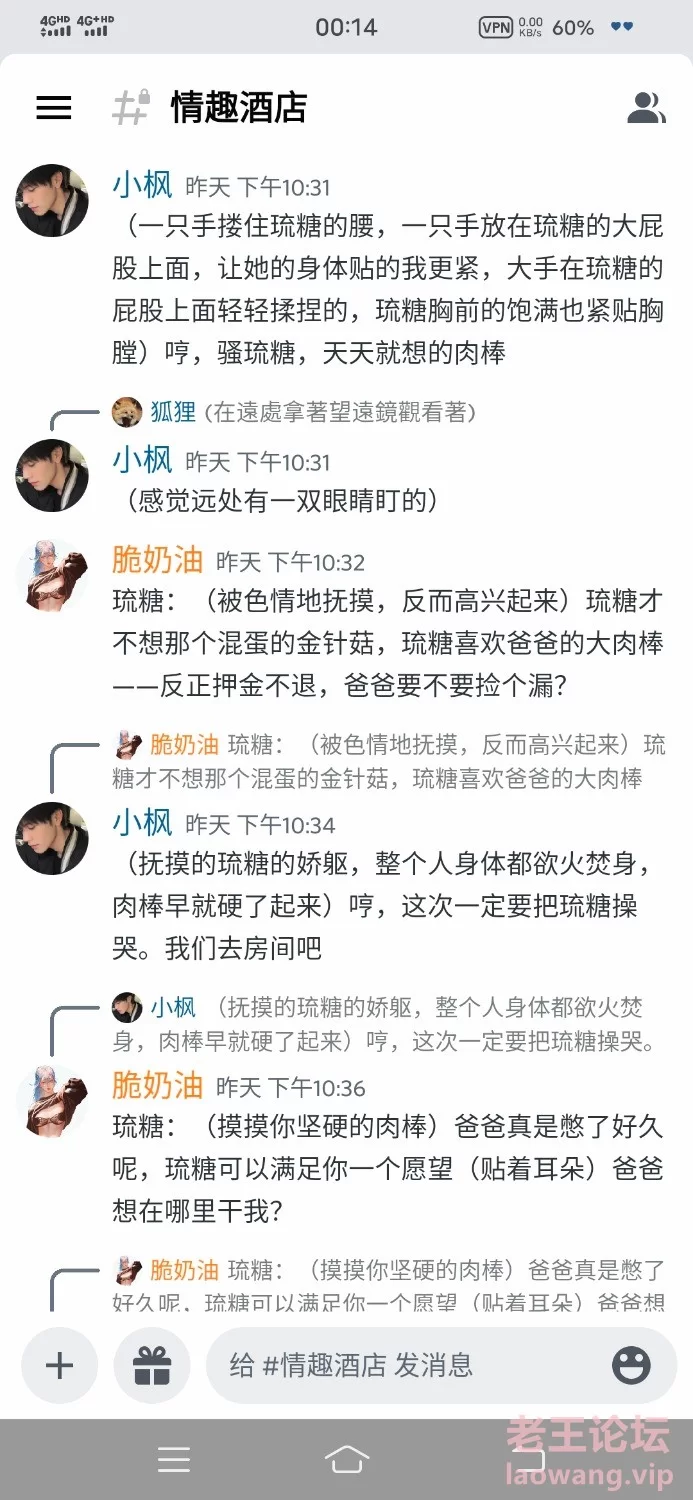The image size is (693, 1500).
Task: Tap the plus attachment button
Action: pos(60,1365)
